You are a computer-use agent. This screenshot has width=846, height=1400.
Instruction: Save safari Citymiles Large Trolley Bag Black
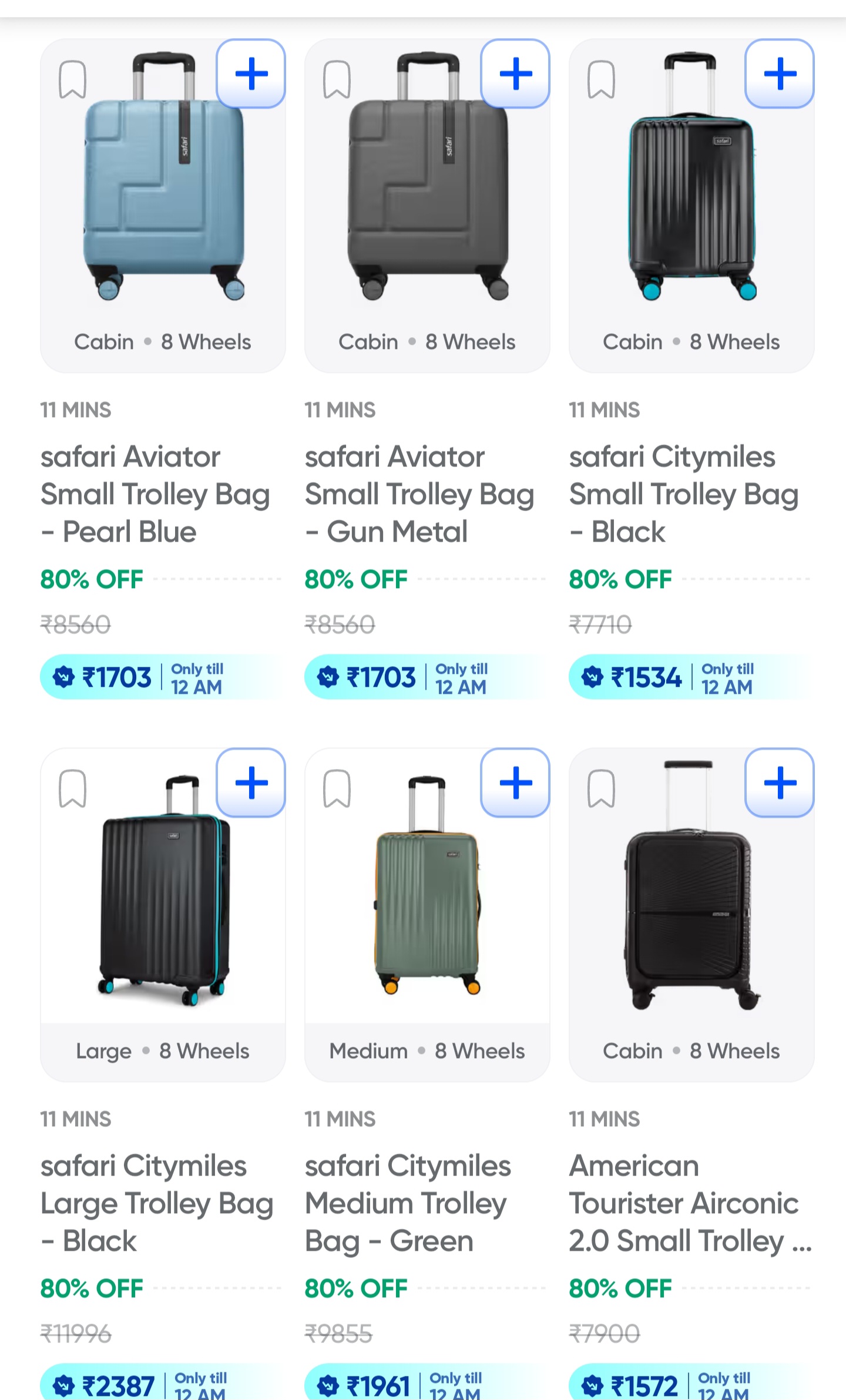[72, 788]
